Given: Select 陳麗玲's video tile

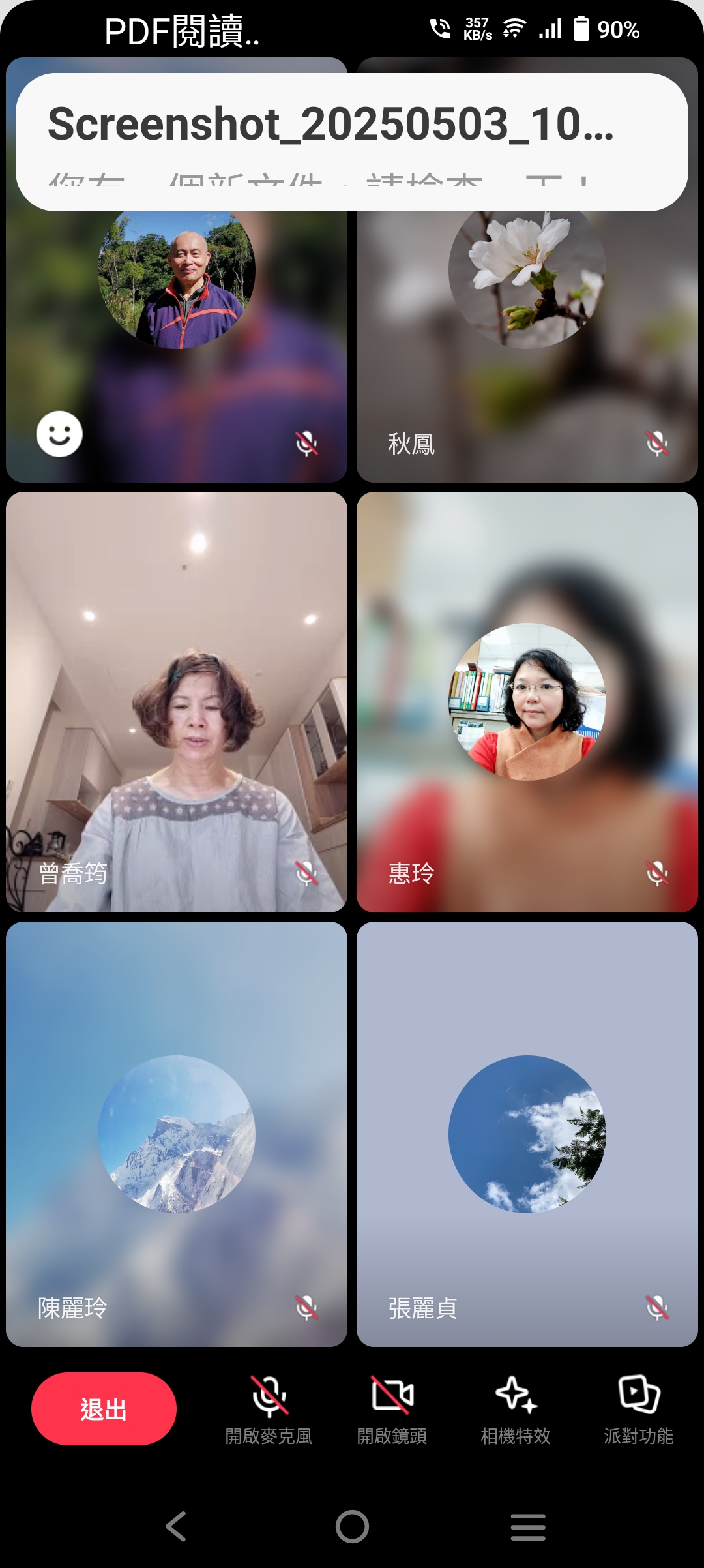Looking at the screenshot, I should point(177,1134).
